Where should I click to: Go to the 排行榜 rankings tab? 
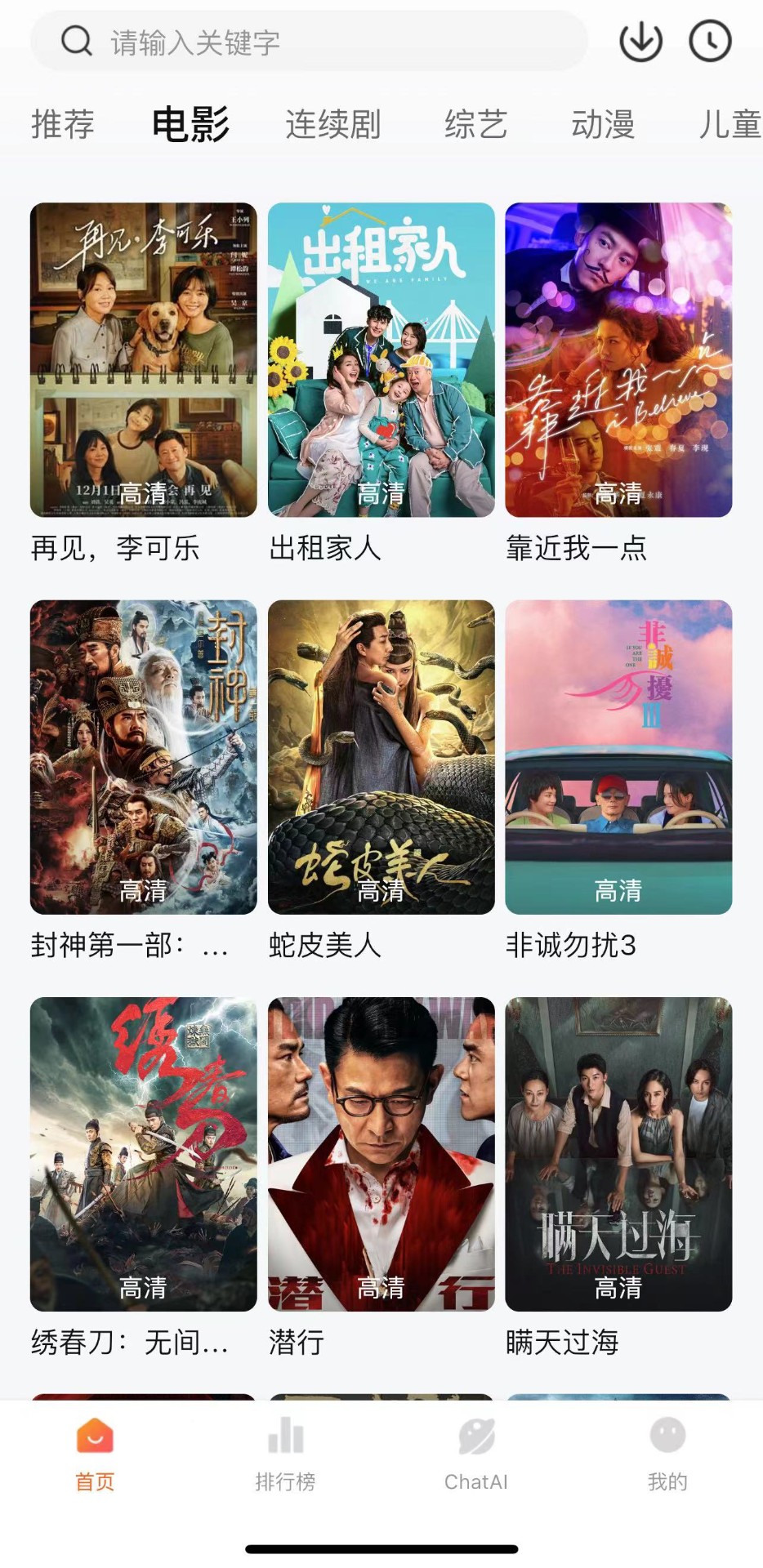(285, 1454)
